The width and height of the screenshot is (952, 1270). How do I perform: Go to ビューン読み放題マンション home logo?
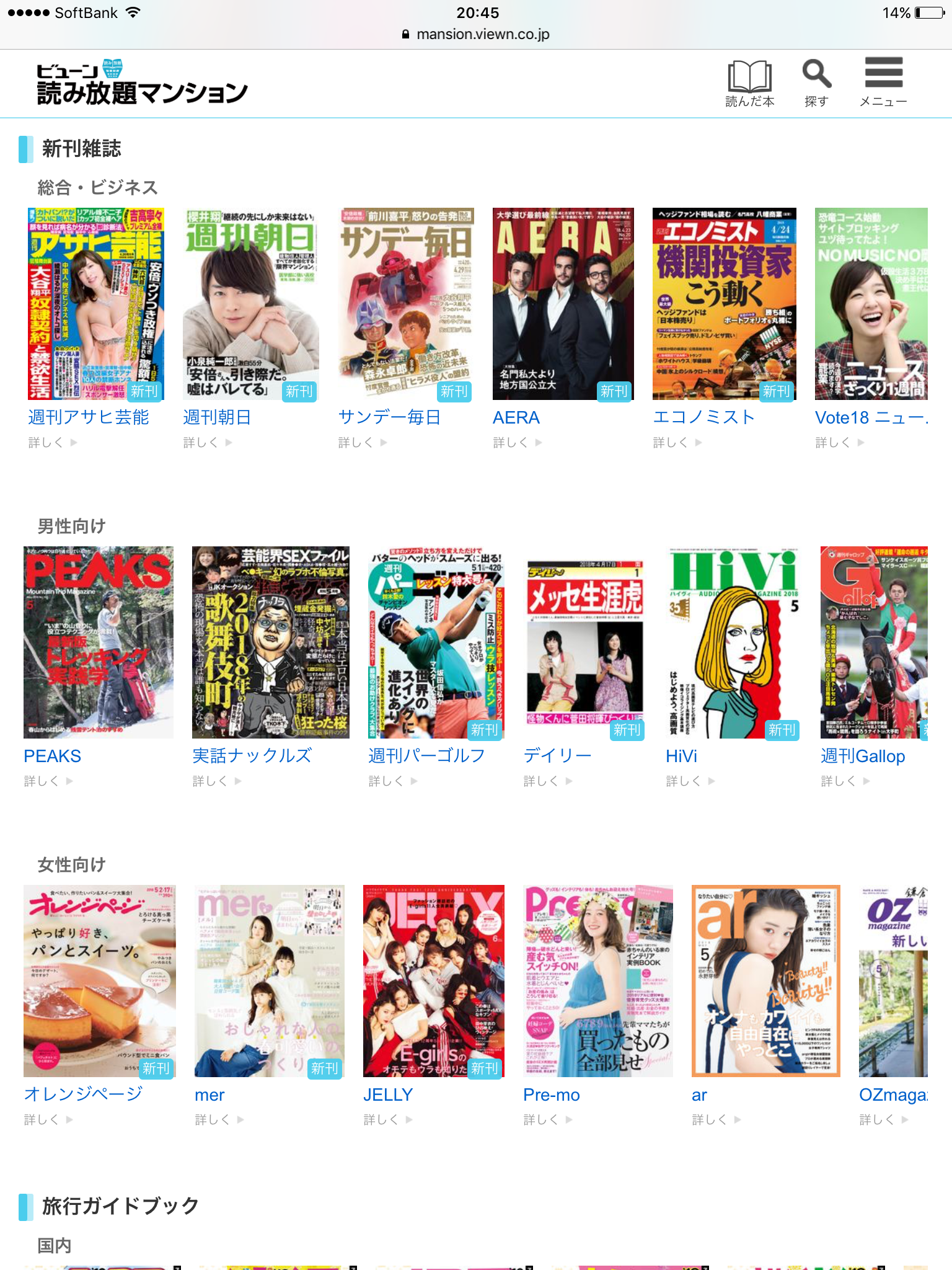142,83
